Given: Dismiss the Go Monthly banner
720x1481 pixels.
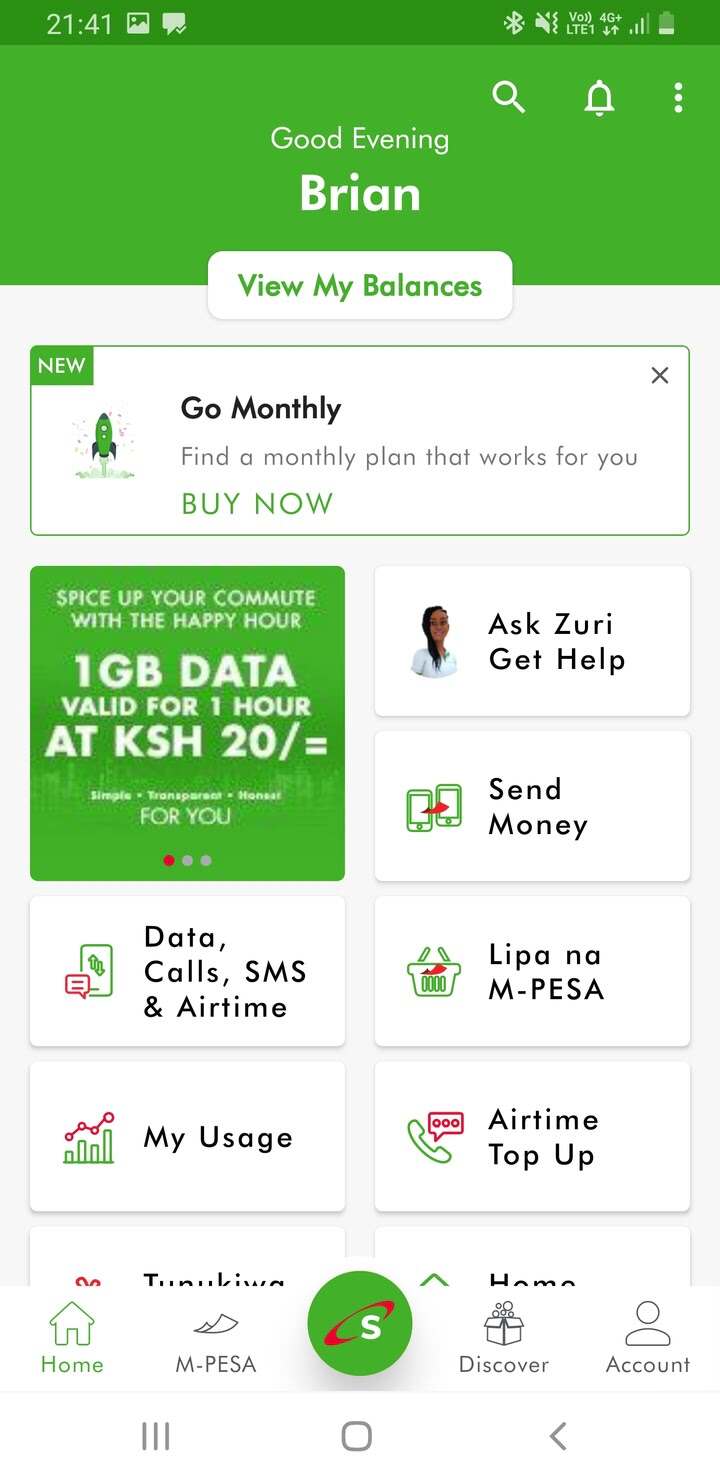Looking at the screenshot, I should click(x=660, y=375).
